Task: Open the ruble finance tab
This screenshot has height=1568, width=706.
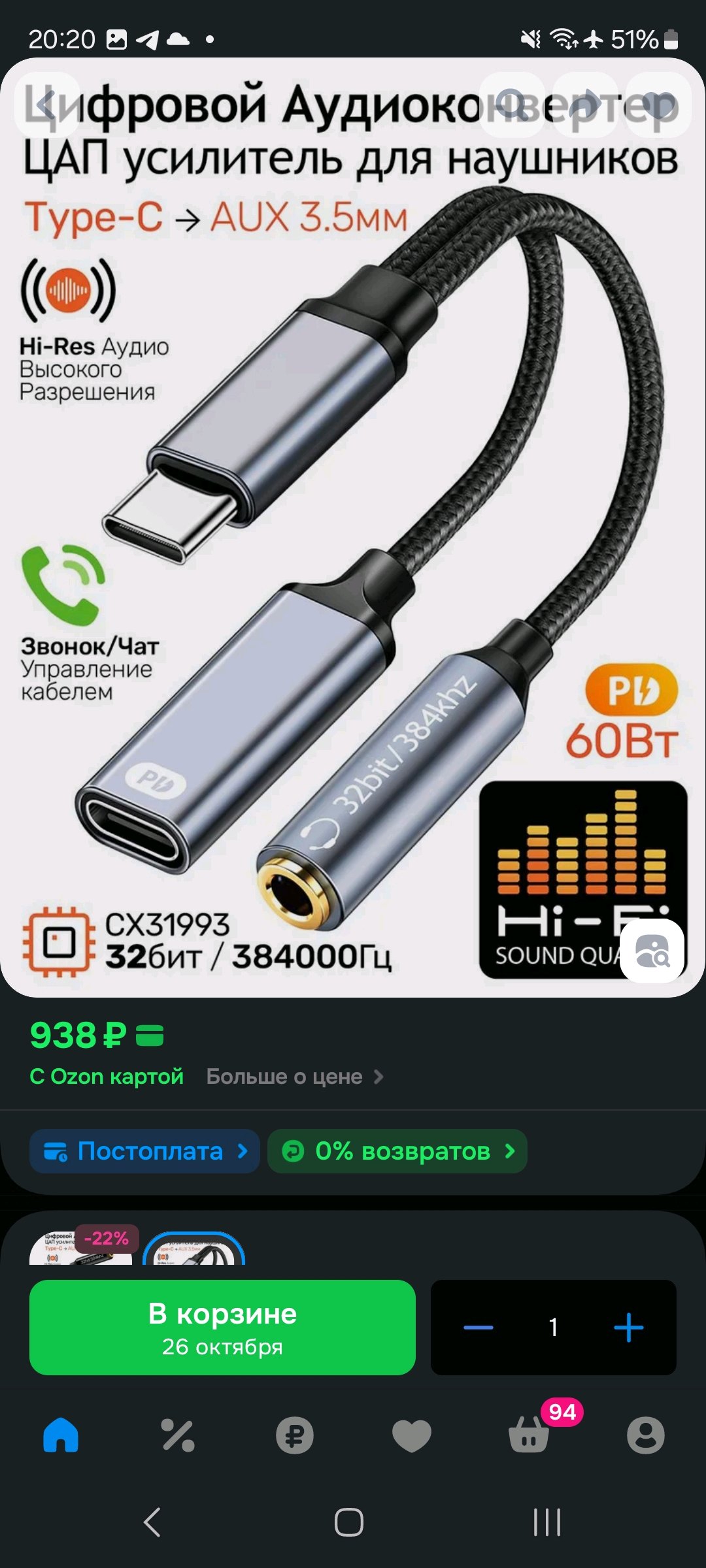Action: (295, 1436)
